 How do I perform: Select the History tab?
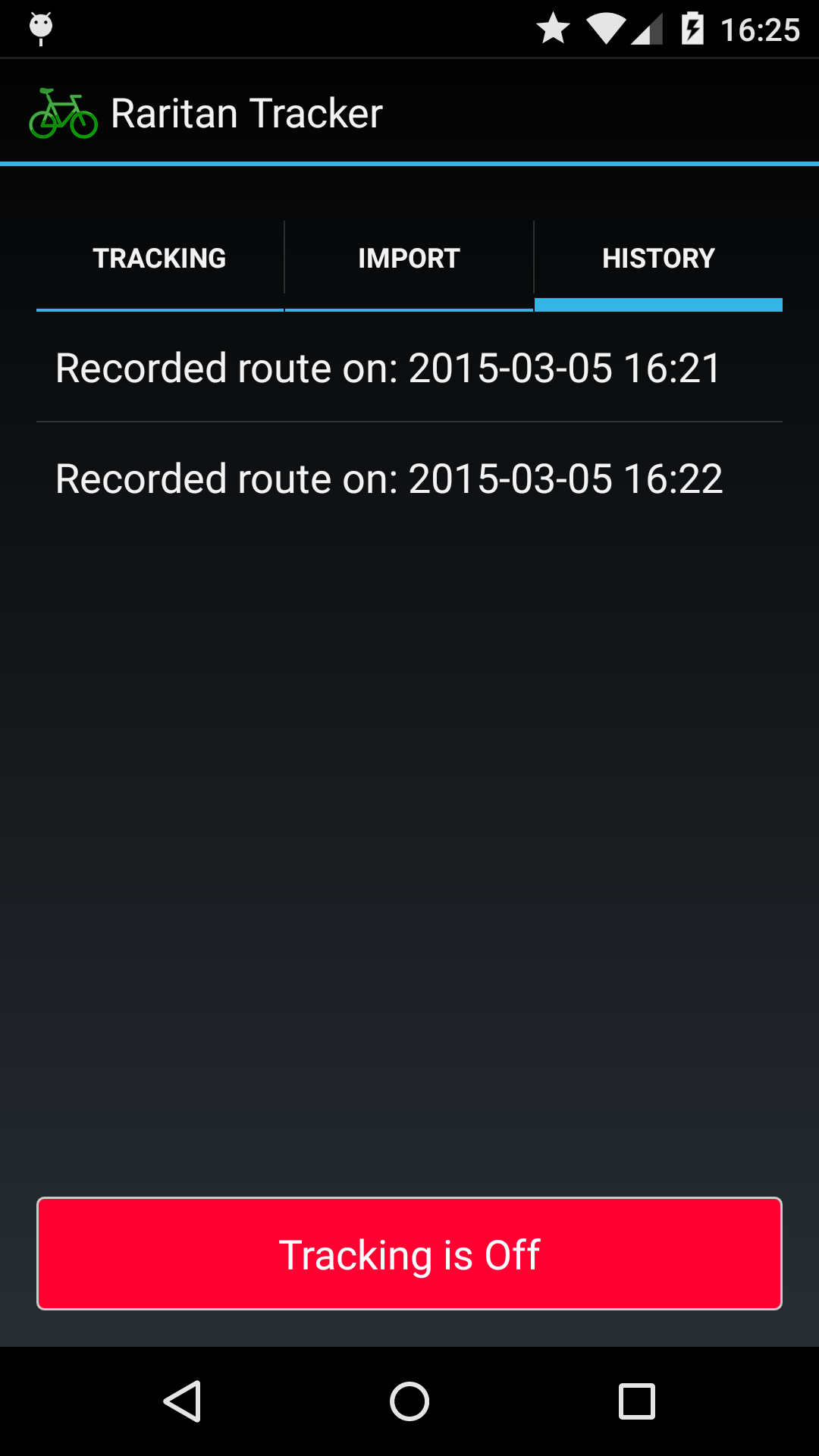658,259
